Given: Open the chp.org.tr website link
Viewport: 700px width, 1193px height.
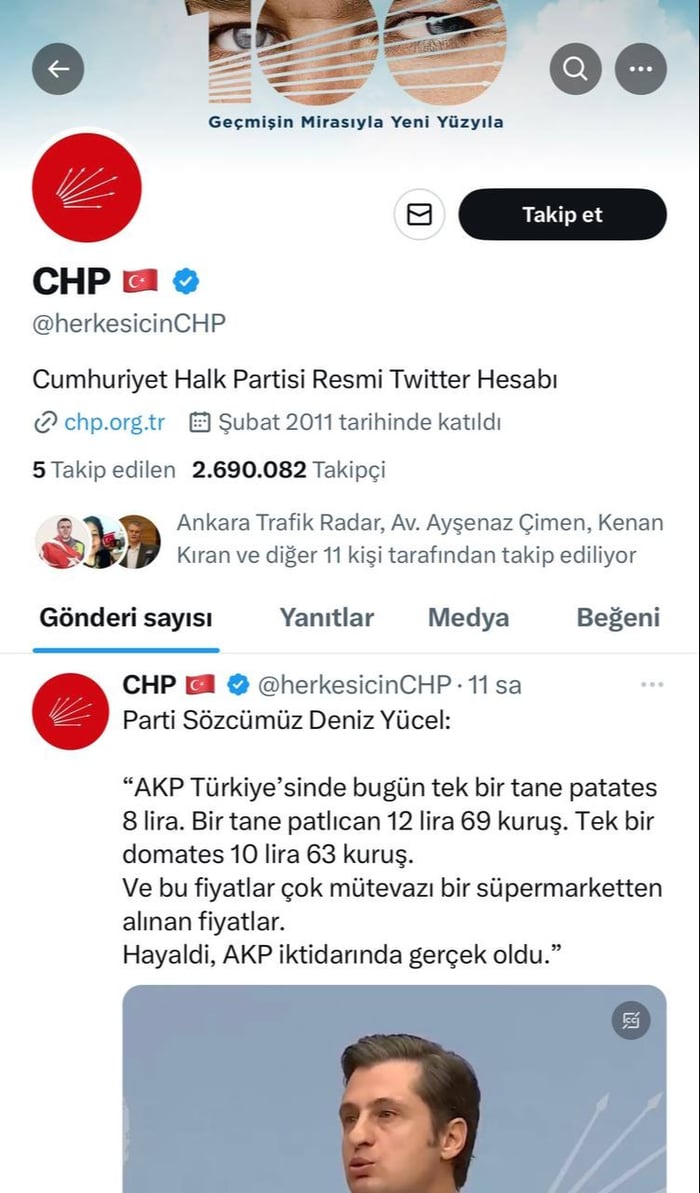Looking at the screenshot, I should (x=114, y=422).
